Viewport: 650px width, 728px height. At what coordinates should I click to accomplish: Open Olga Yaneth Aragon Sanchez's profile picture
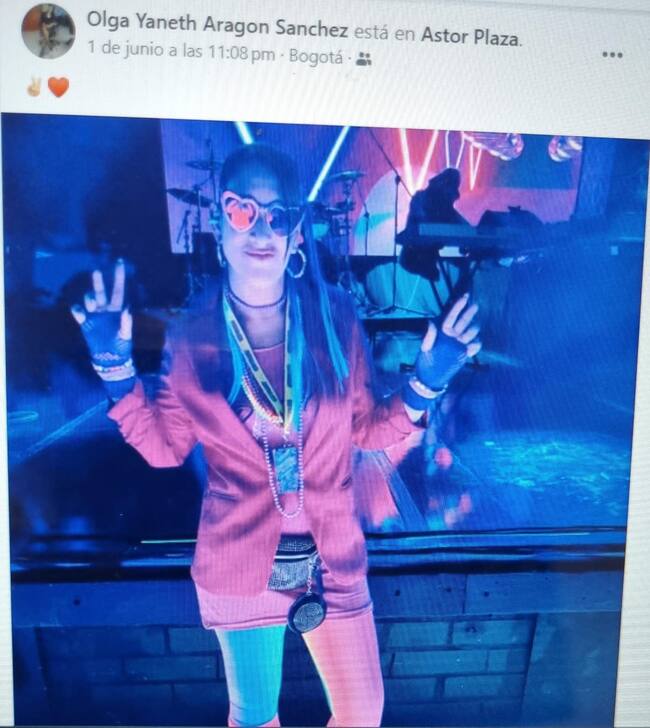(x=47, y=32)
